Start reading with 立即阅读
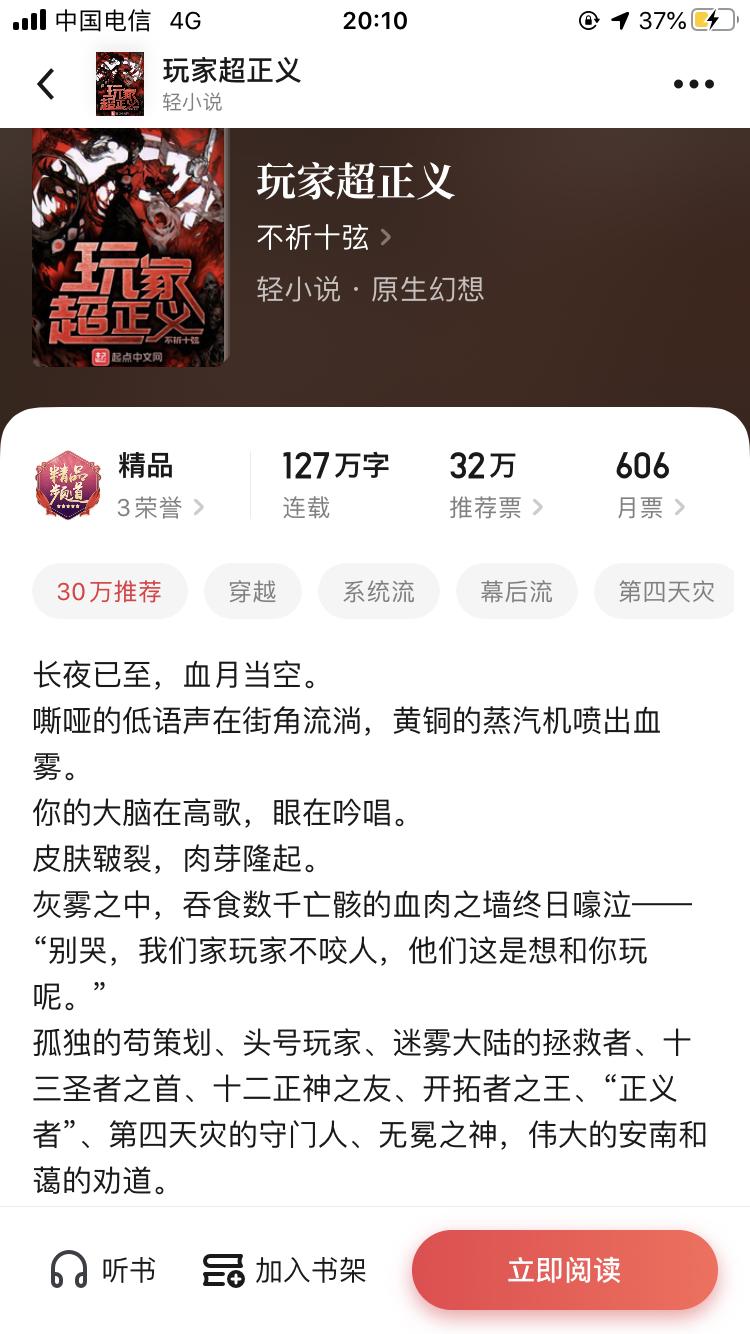750x1334 pixels. [564, 1270]
